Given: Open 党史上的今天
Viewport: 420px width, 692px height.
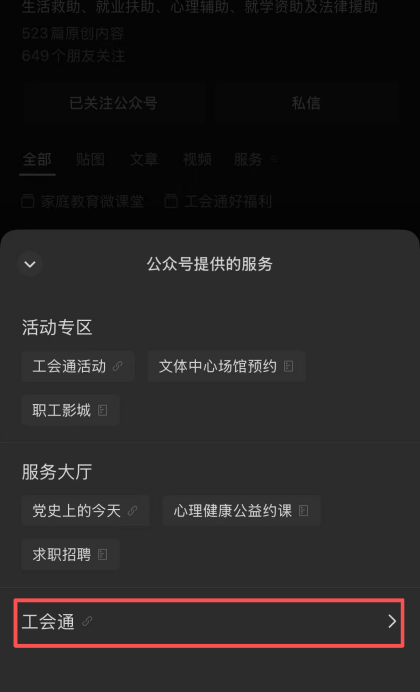Looking at the screenshot, I should 86,511.
